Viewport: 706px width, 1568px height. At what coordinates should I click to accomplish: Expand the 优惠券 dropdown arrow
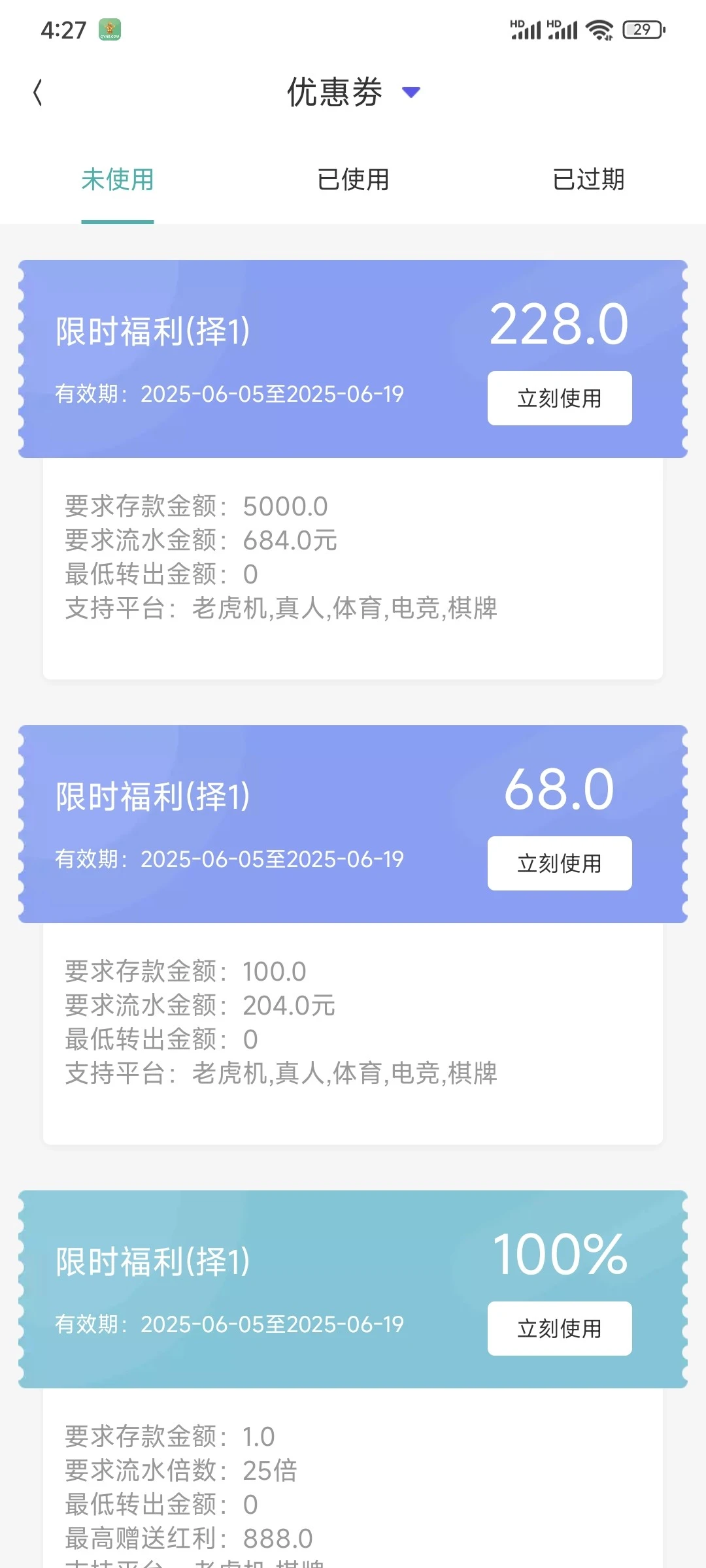pyautogui.click(x=411, y=92)
